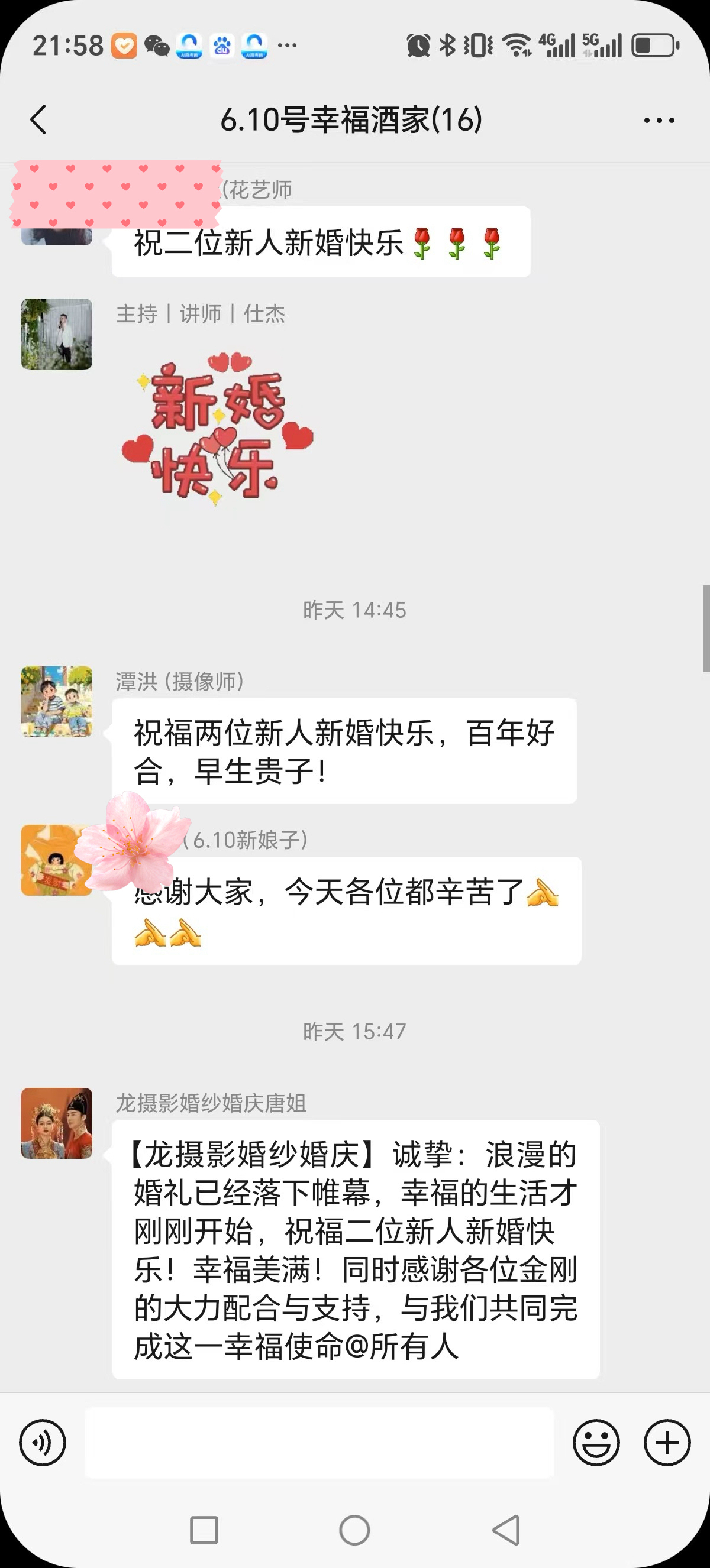Go to the system home screen
Image resolution: width=710 pixels, height=1568 pixels.
tap(354, 1530)
